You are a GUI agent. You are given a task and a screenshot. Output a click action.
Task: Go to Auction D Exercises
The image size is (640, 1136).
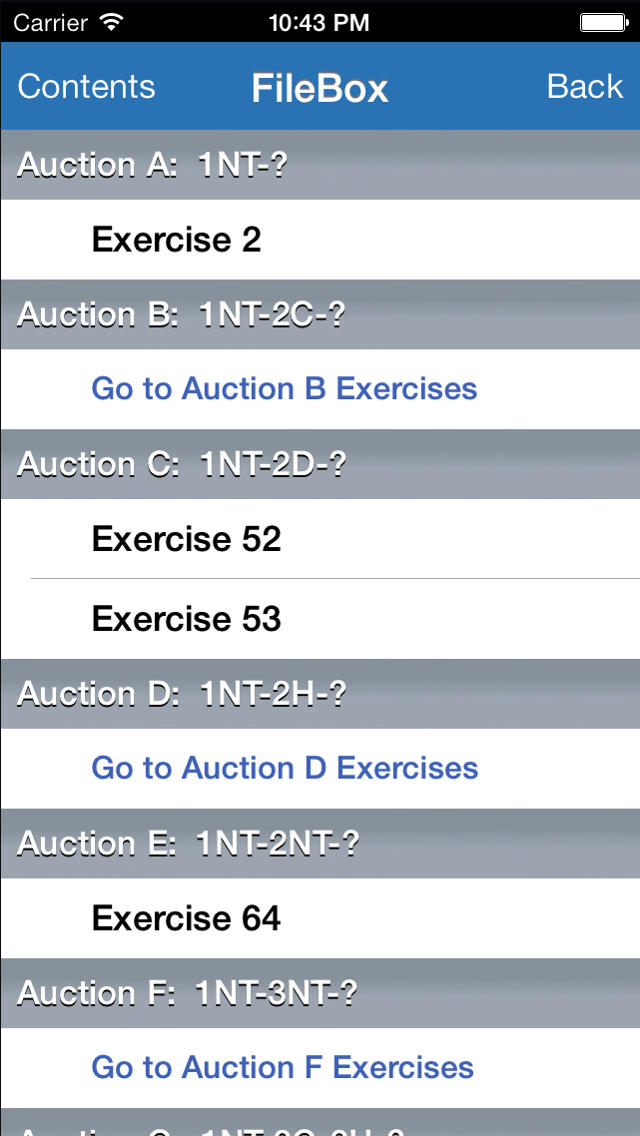[x=320, y=768]
